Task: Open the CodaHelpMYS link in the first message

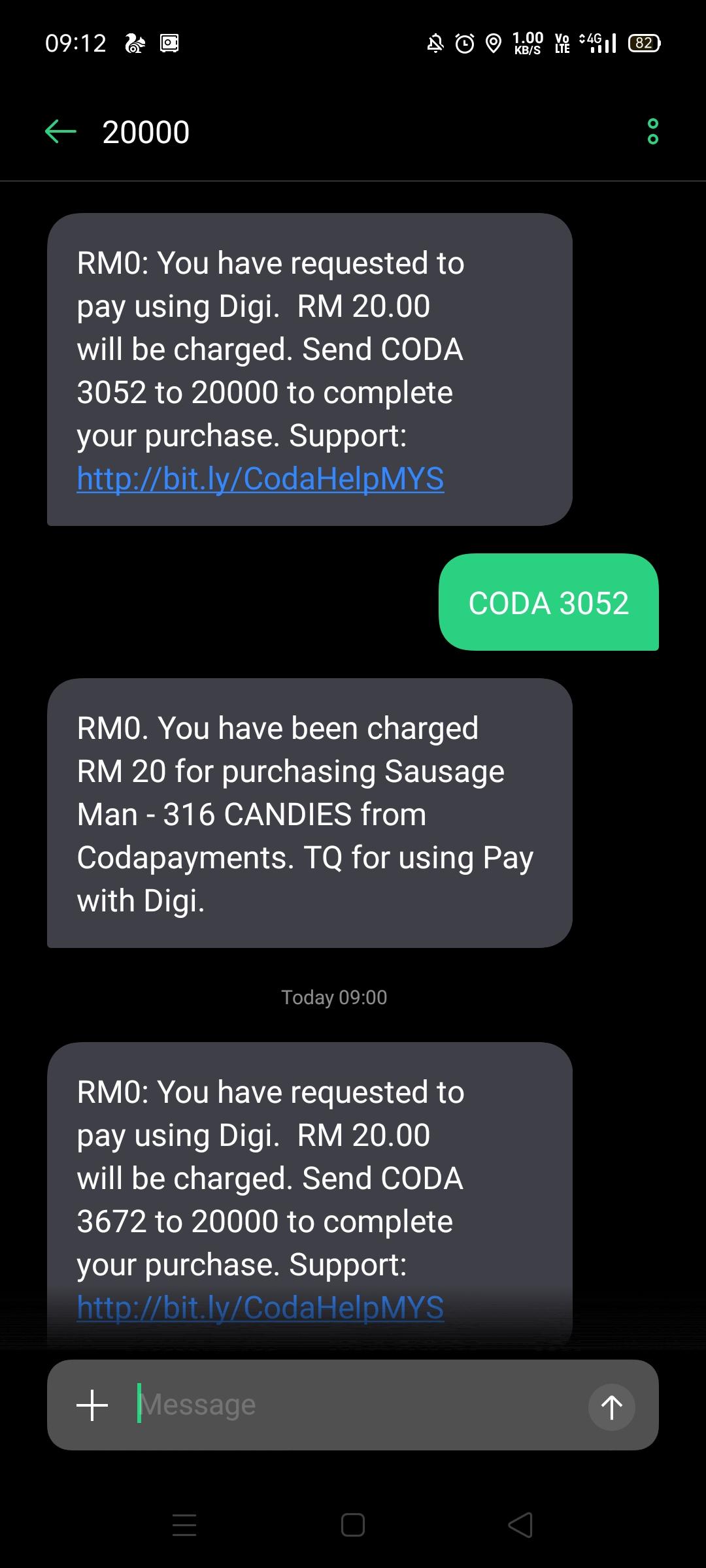Action: [x=260, y=479]
